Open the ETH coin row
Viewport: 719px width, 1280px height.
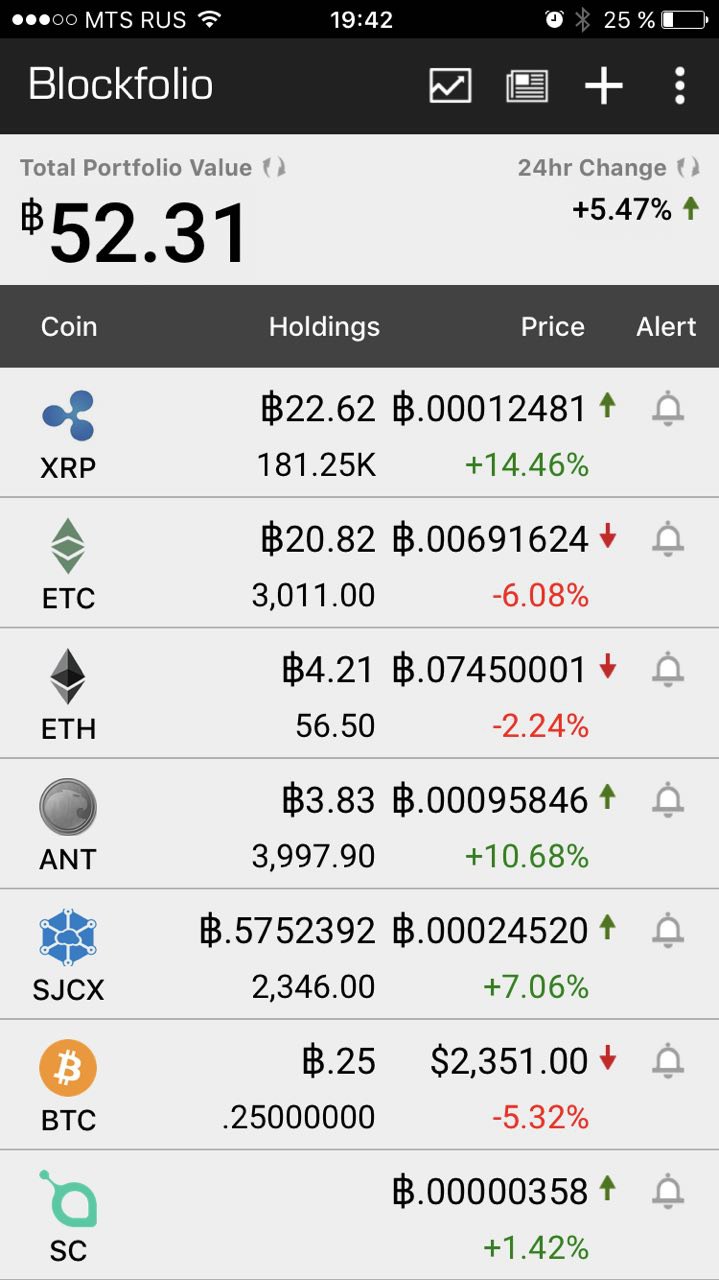coord(359,693)
